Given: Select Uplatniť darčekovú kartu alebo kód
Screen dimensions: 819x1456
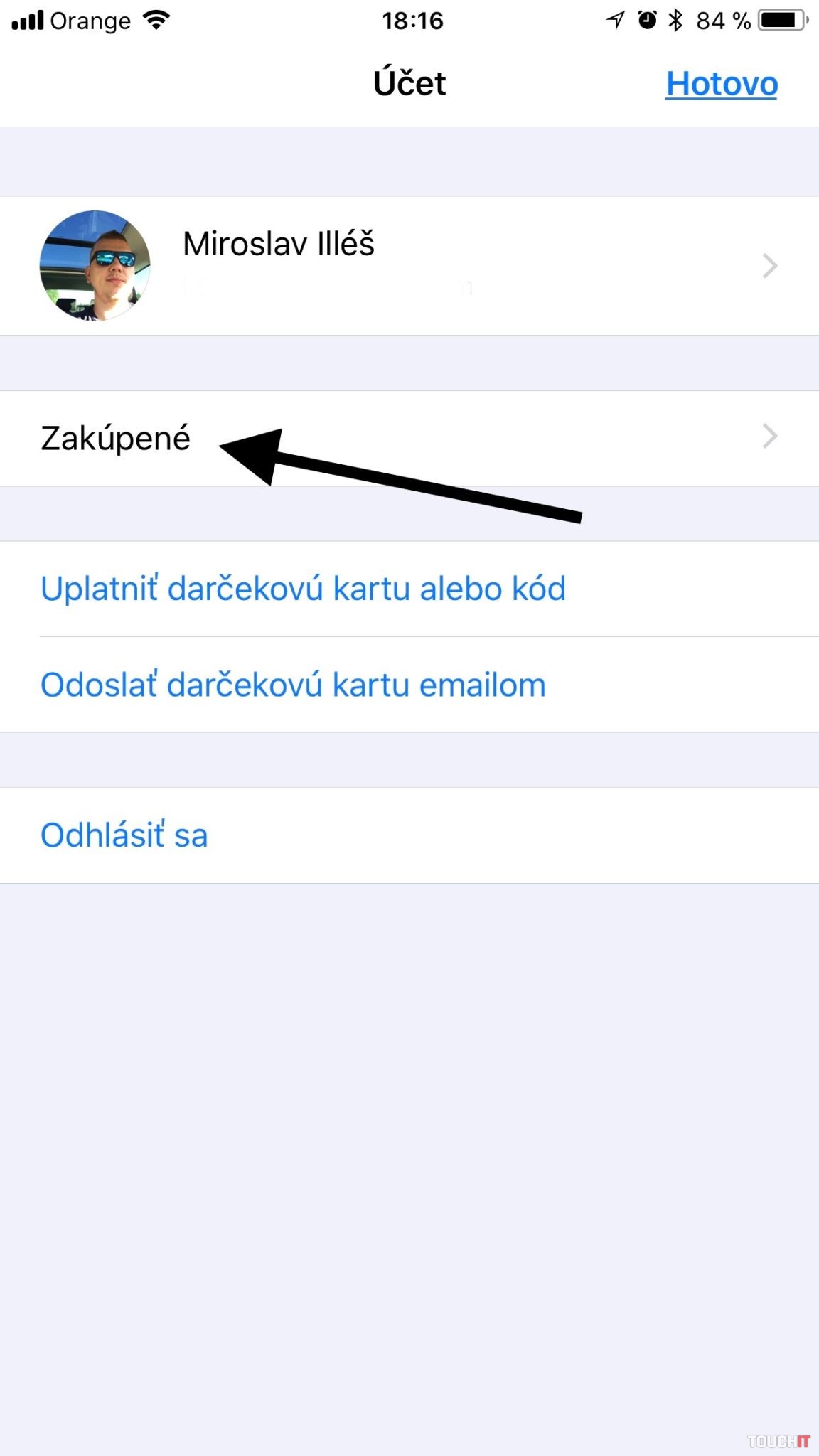Looking at the screenshot, I should click(x=303, y=589).
